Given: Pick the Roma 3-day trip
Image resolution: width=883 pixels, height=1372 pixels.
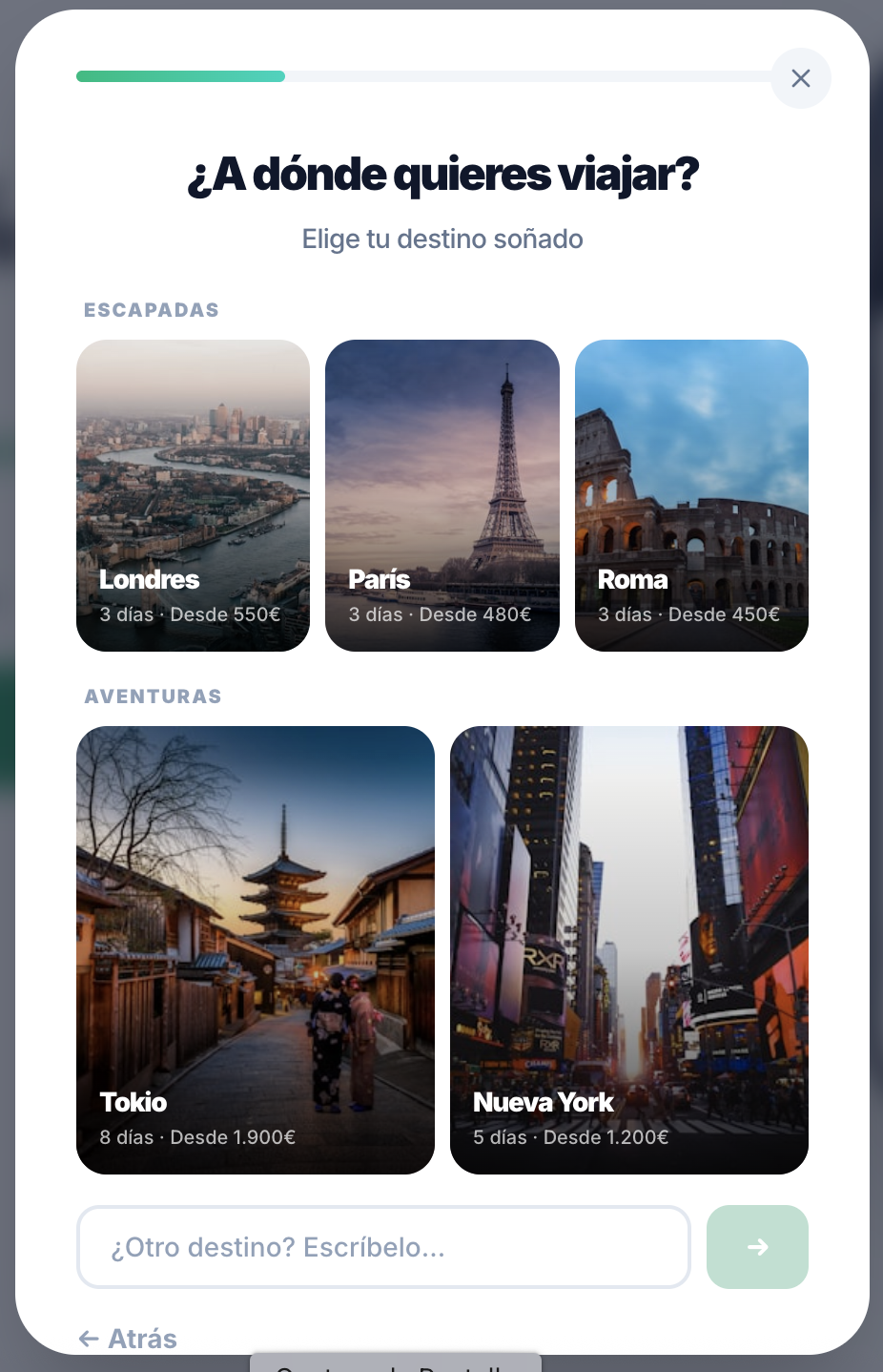Looking at the screenshot, I should pos(691,495).
